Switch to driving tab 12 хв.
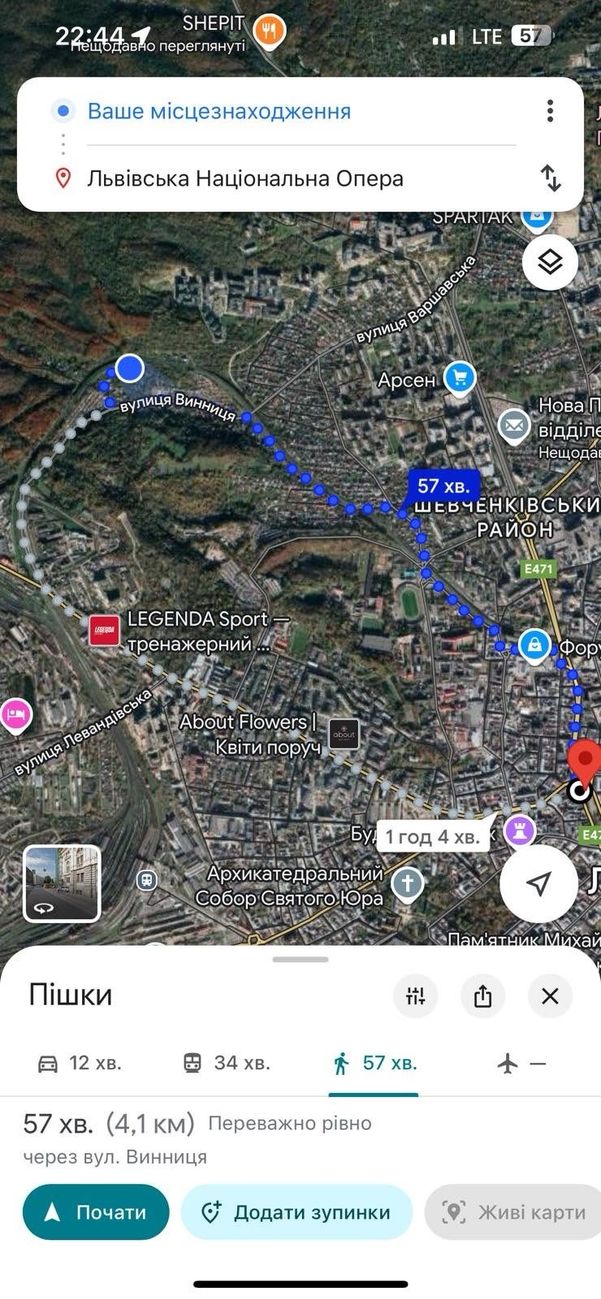 [x=80, y=1063]
